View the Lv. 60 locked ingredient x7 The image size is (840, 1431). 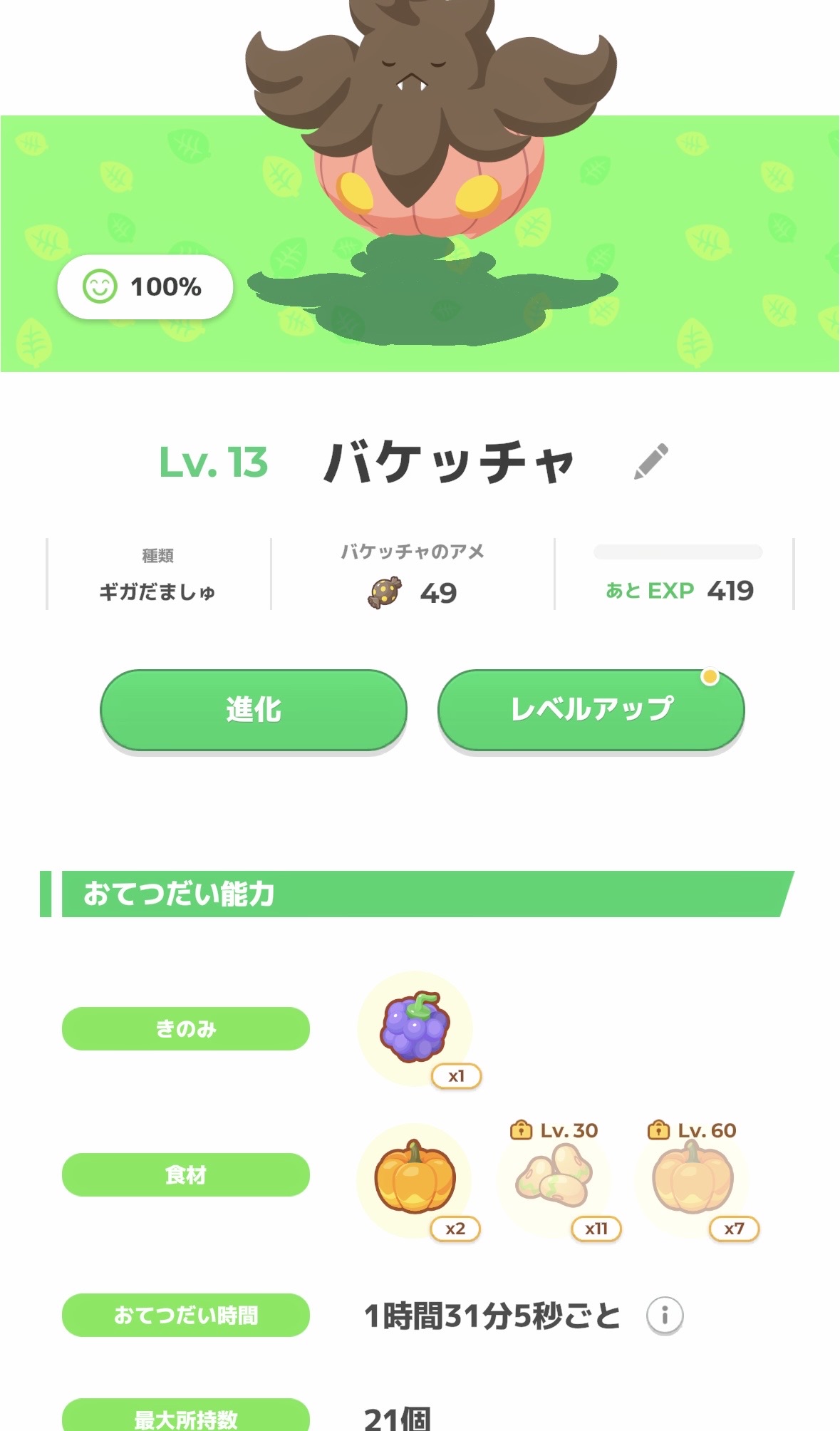[693, 1179]
